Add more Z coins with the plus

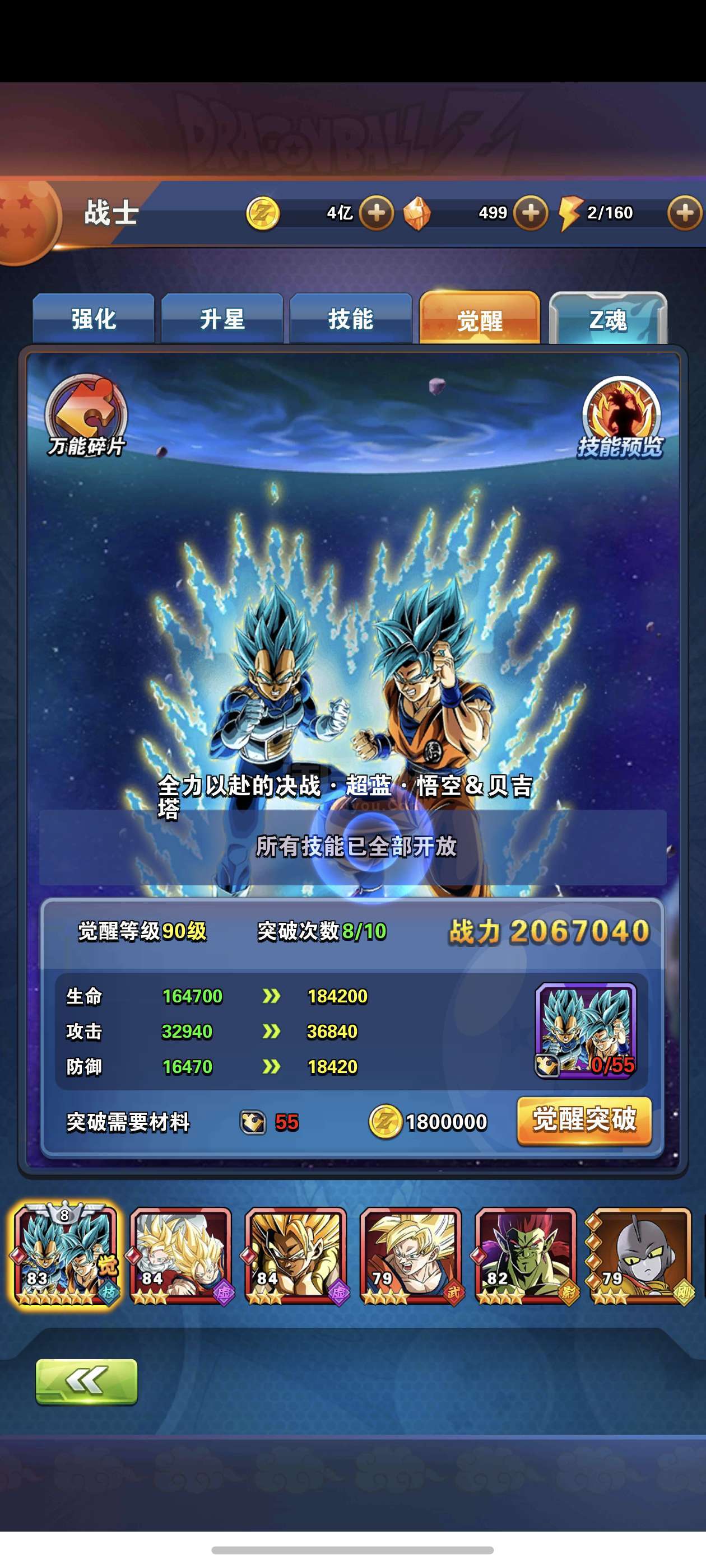[x=377, y=213]
